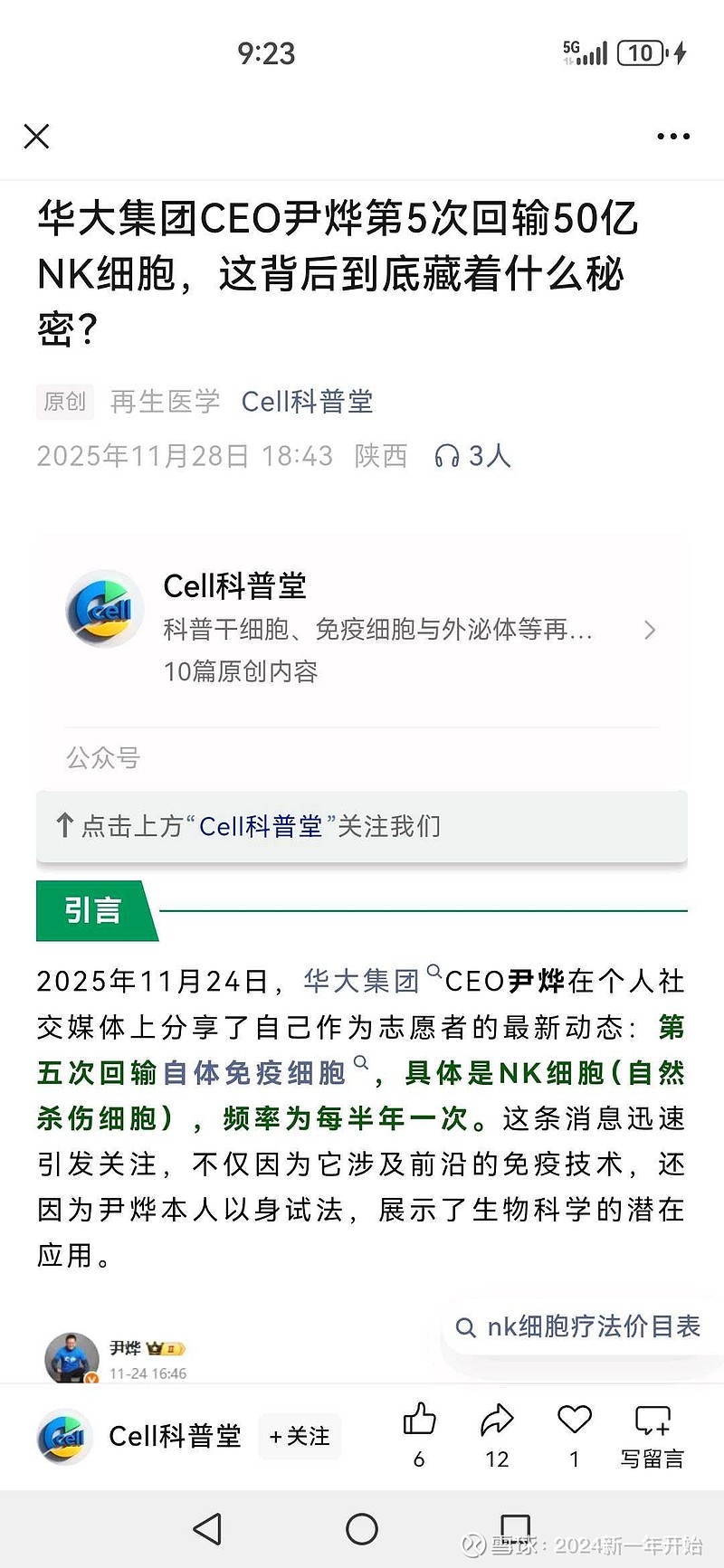Tap the nk细胞疗法价目表 search suggestion pill
Screen dimensions: 724x1568
(593, 1327)
